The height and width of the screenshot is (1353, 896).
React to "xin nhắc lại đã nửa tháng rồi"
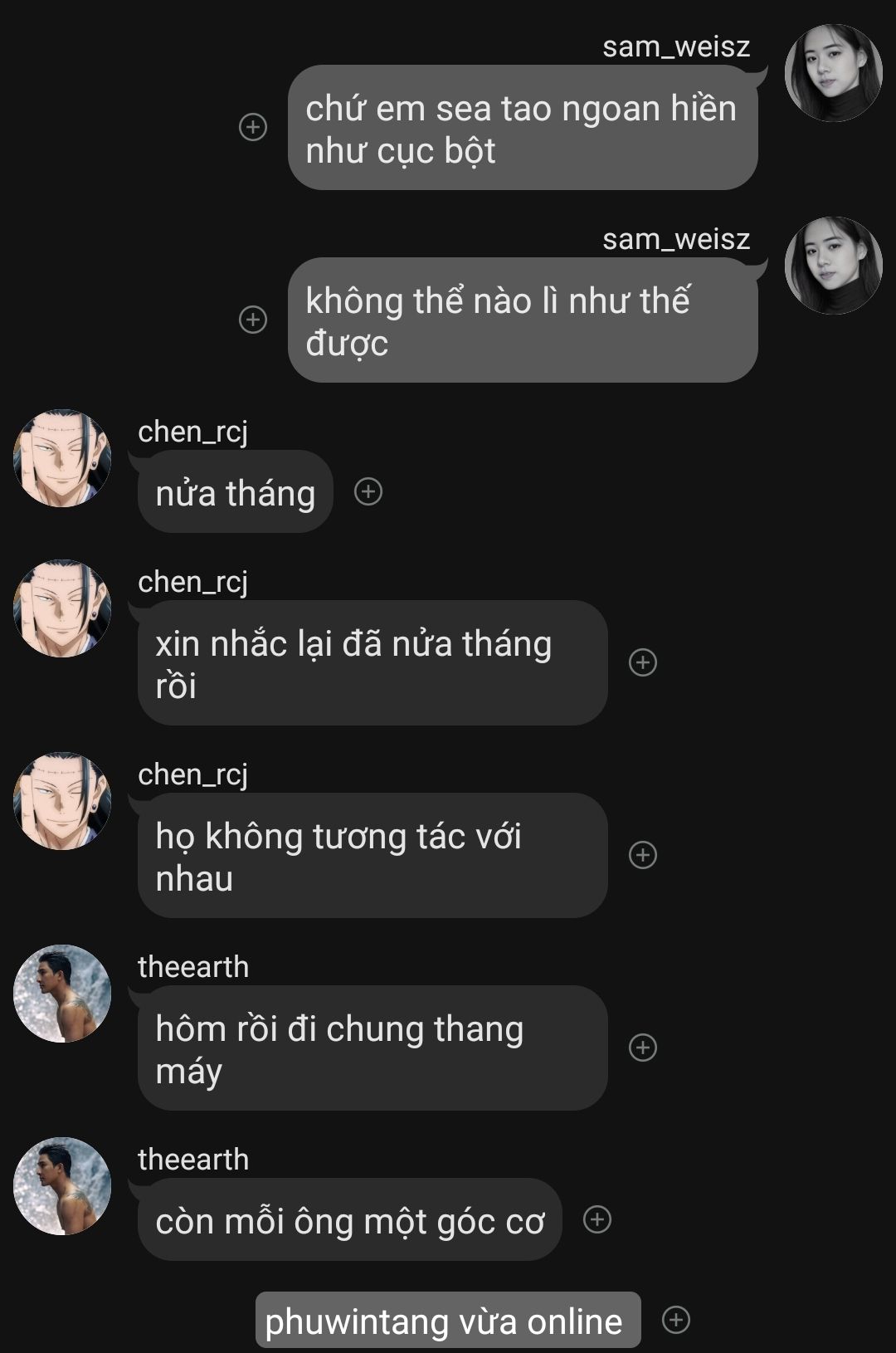[x=643, y=662]
